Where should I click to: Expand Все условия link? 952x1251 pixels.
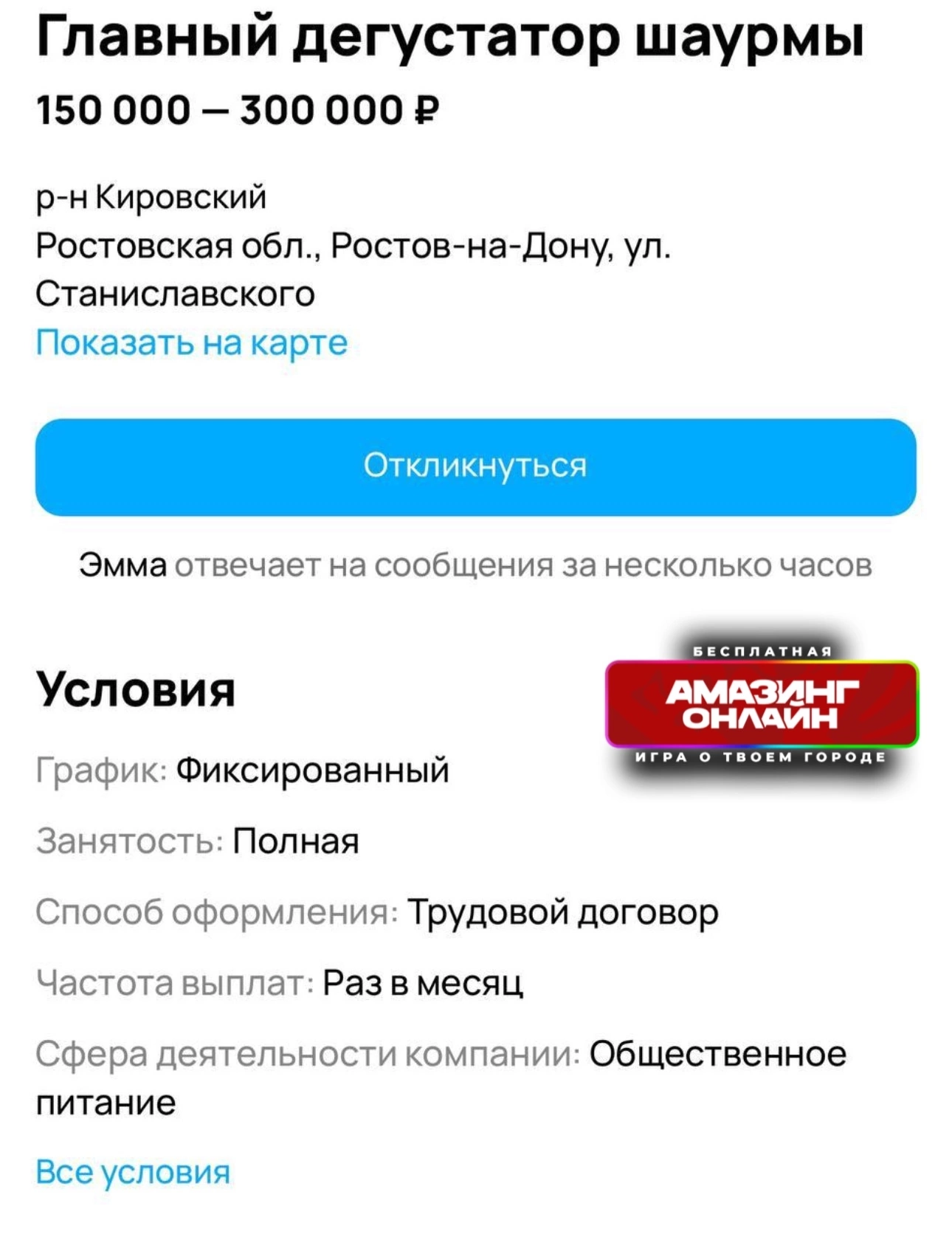(133, 1172)
